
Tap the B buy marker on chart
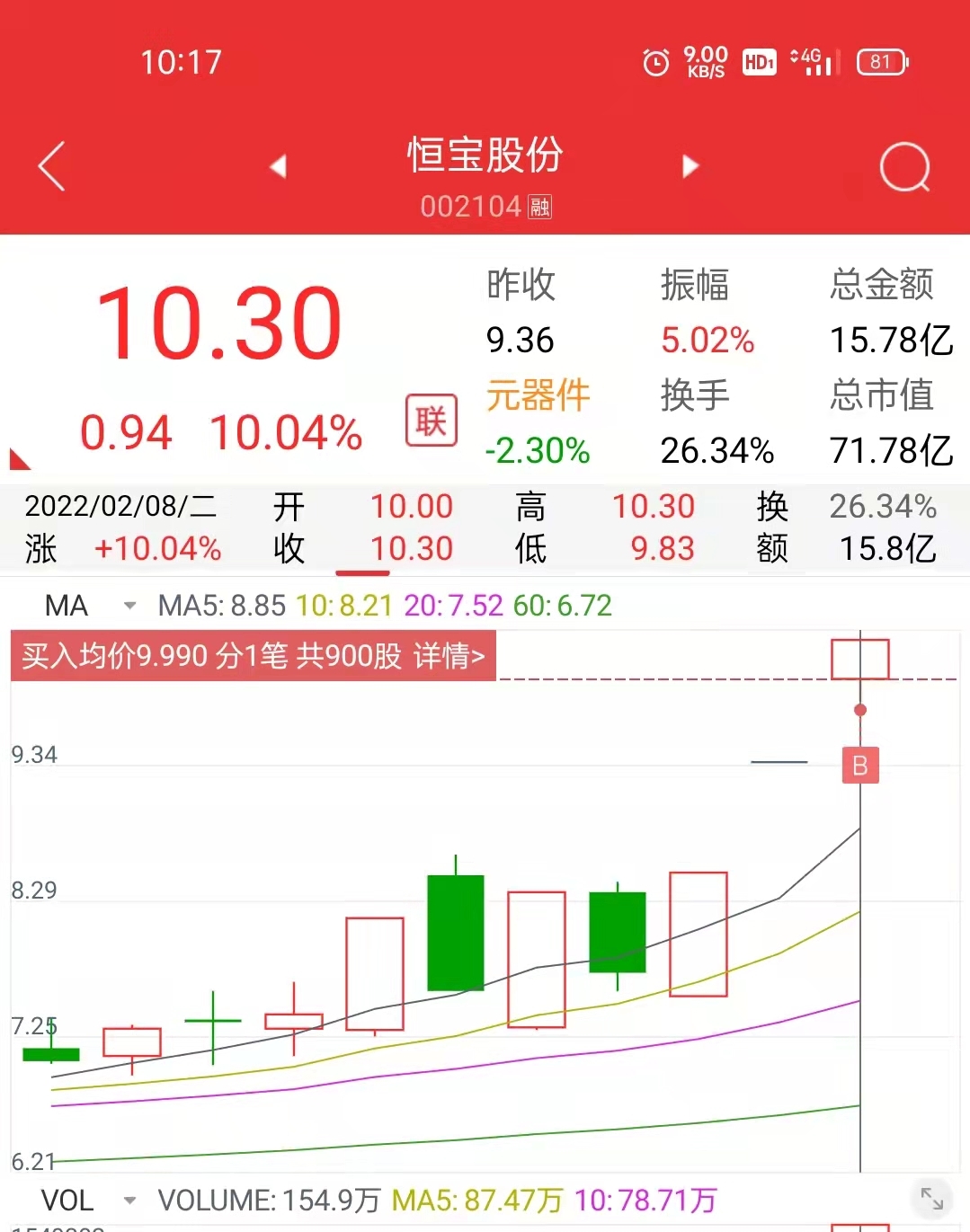[859, 766]
